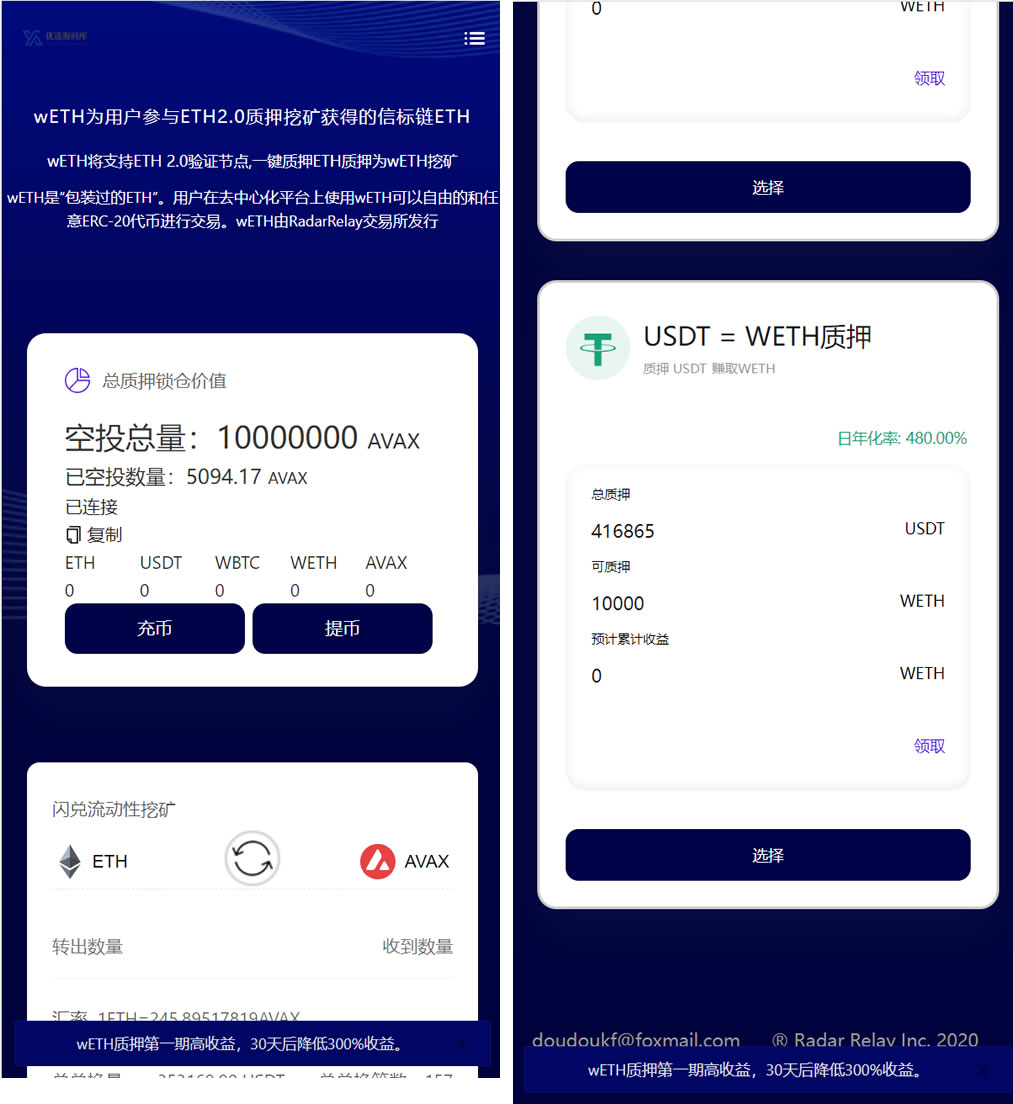Tap 领取 in the USDT = WETH质押 card
The image size is (1013, 1104).
coord(928,746)
